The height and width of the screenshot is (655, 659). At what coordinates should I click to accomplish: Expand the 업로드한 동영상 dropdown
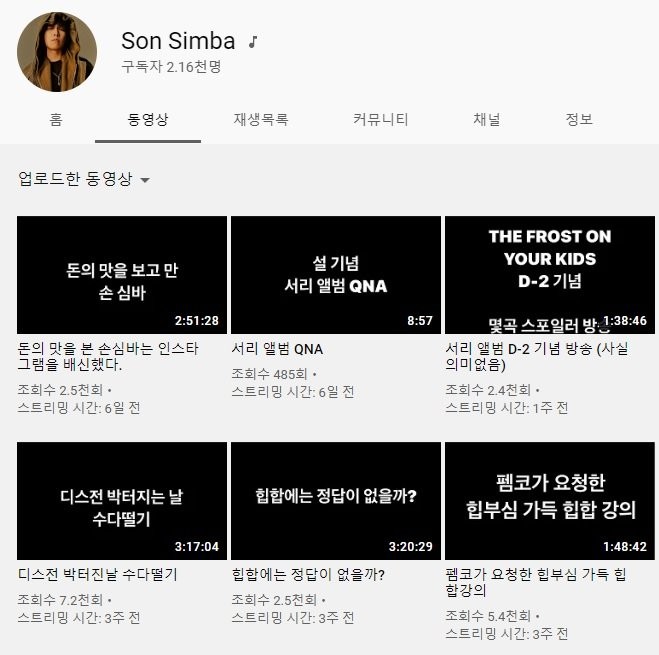(x=84, y=180)
